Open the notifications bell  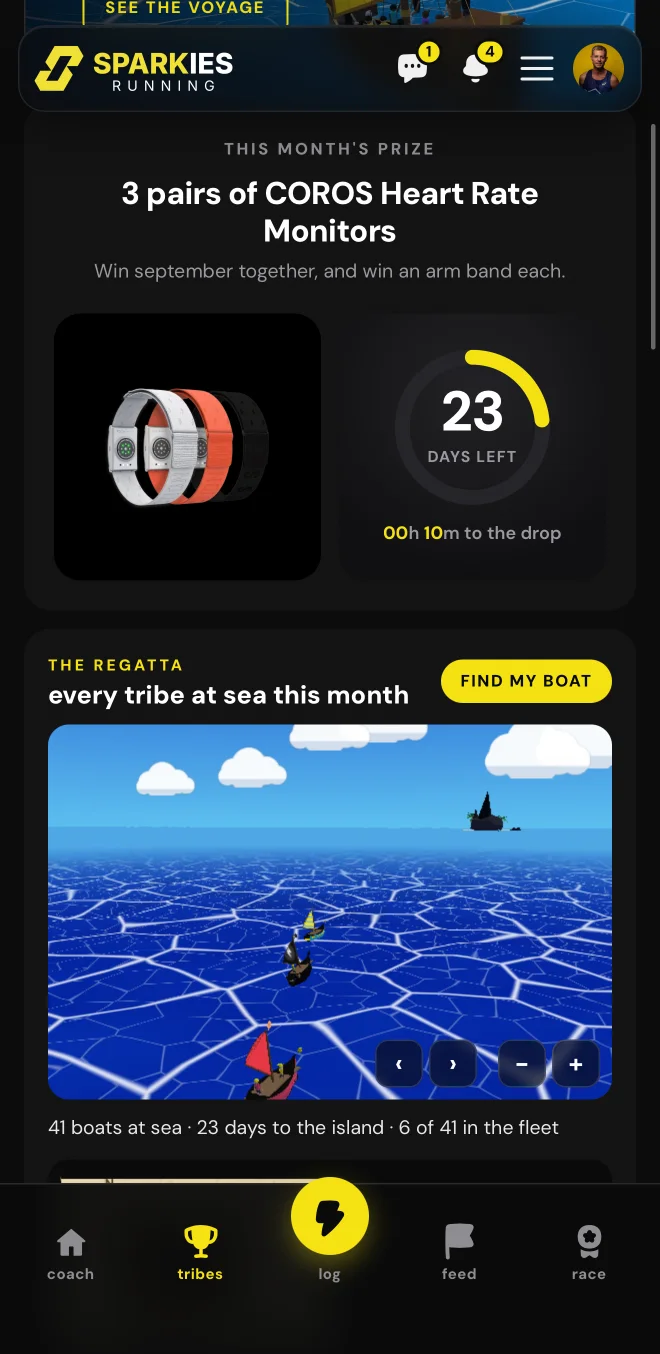pyautogui.click(x=475, y=68)
